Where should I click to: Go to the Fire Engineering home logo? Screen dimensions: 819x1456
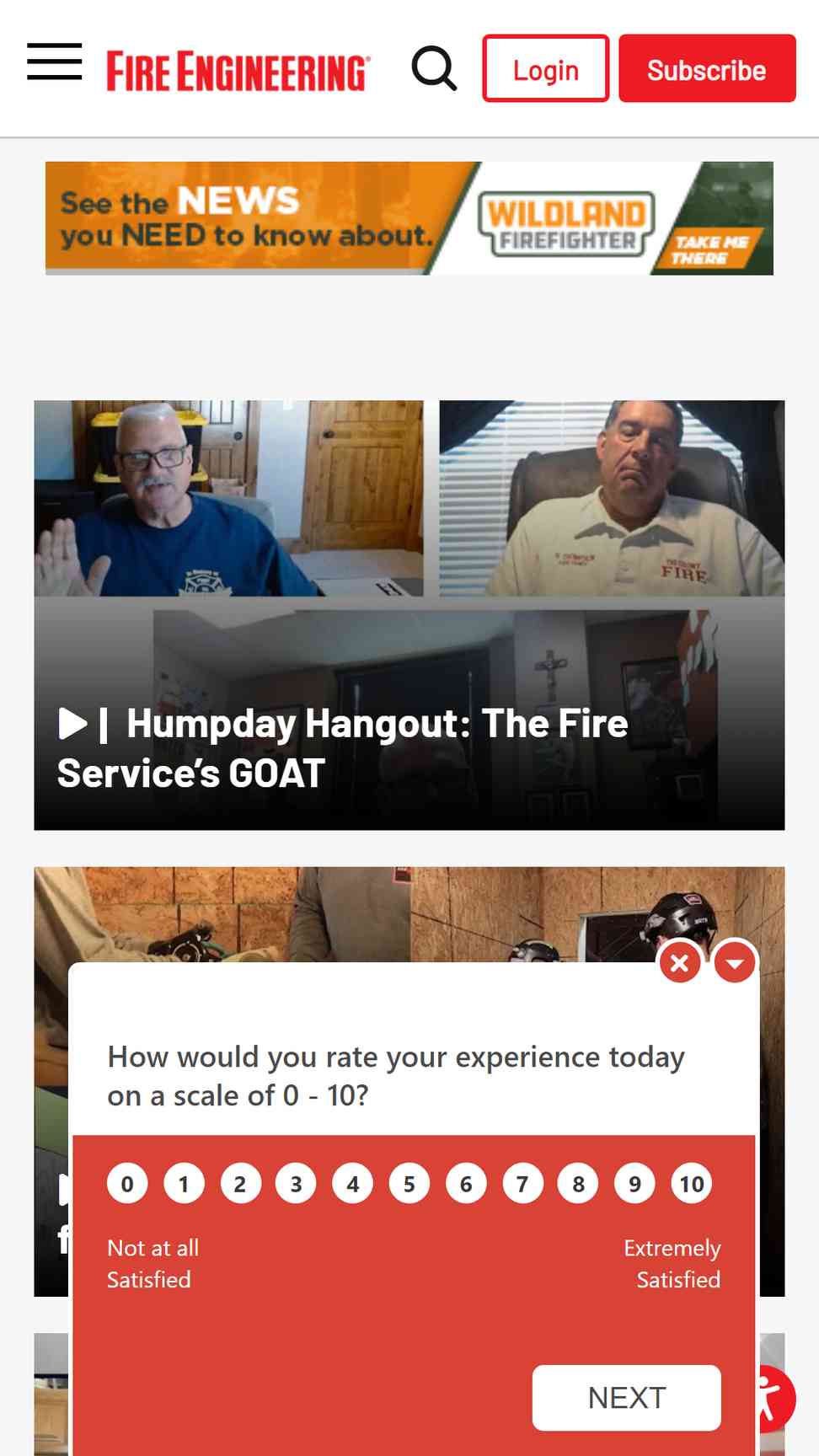[238, 71]
